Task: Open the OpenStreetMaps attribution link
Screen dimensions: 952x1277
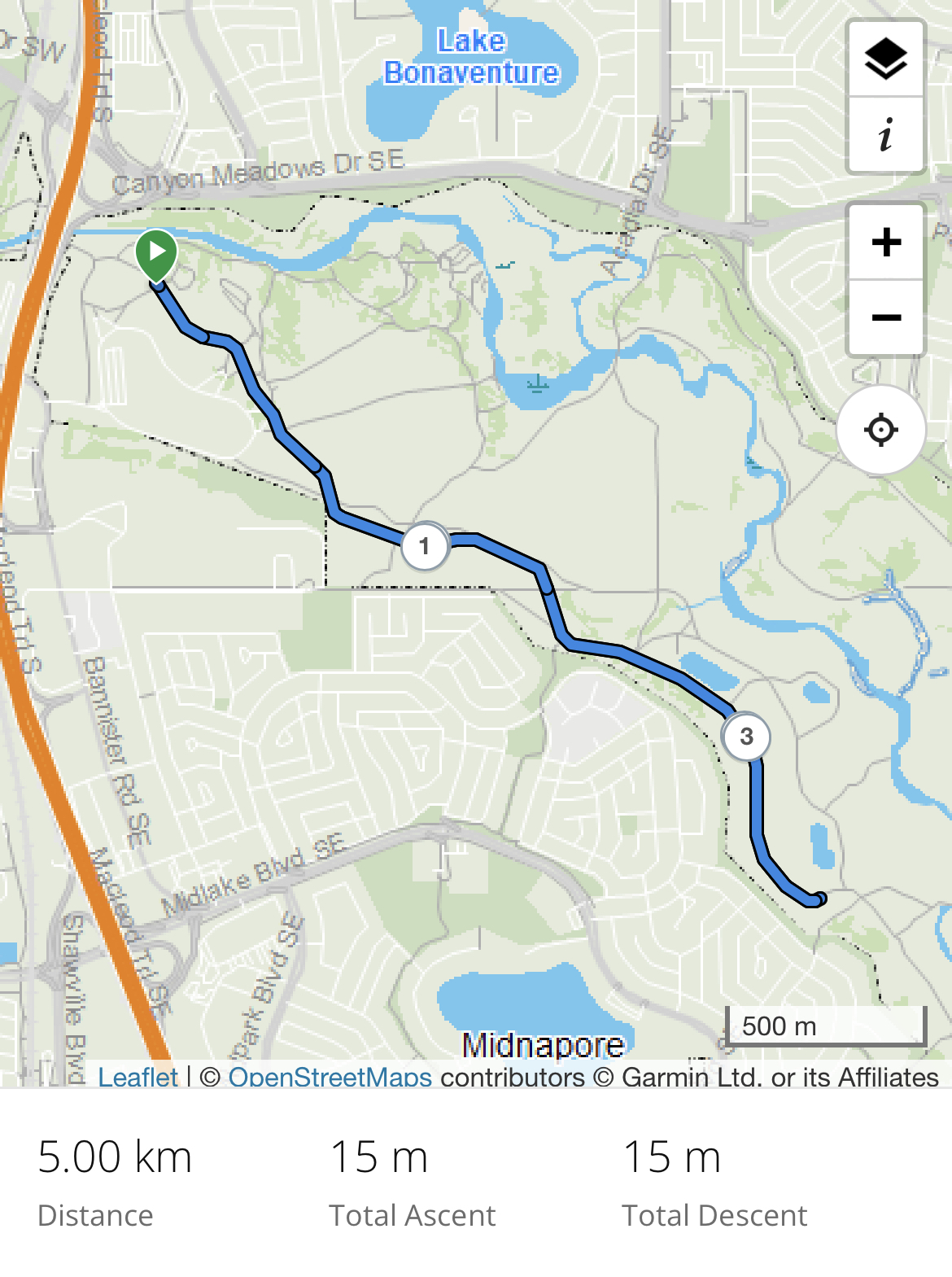Action: tap(330, 1077)
